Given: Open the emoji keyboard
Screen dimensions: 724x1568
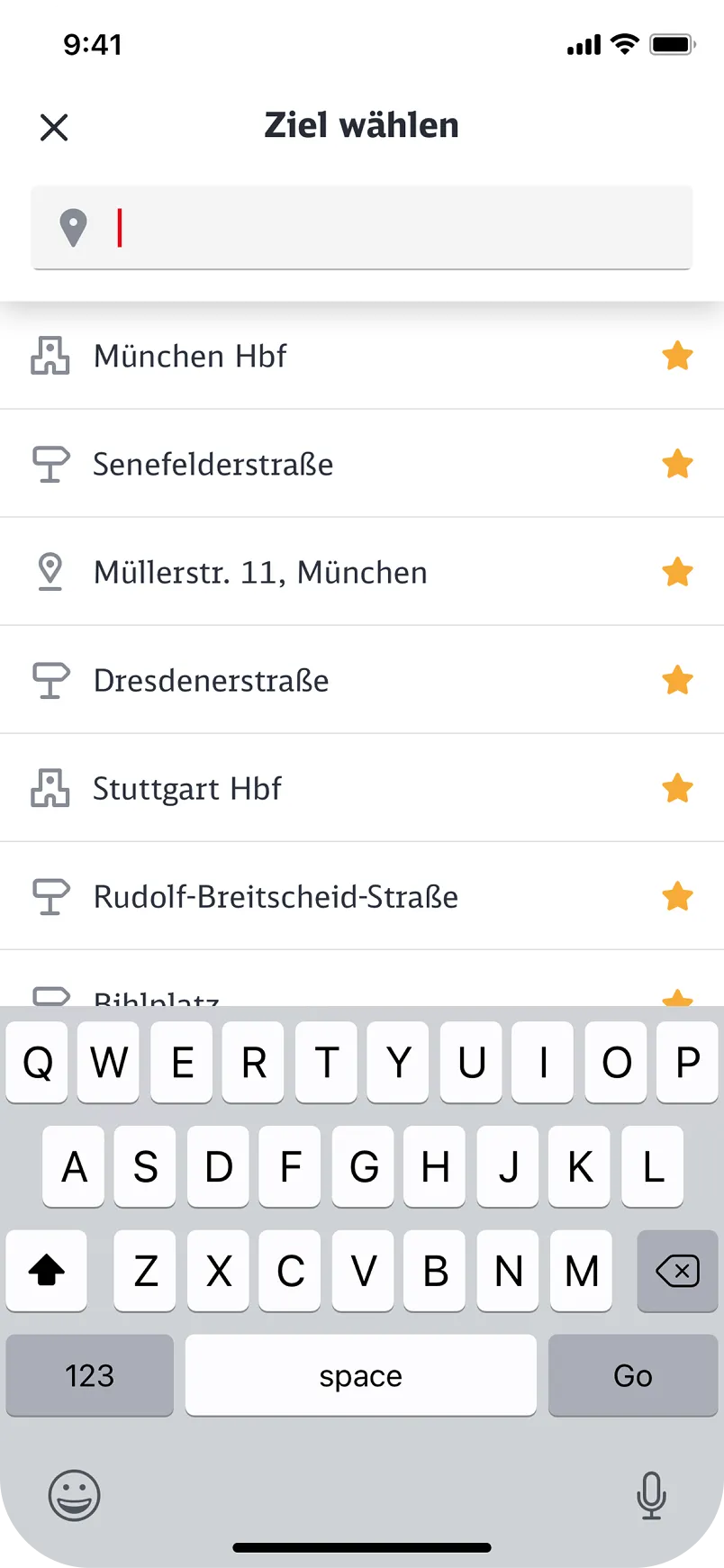Looking at the screenshot, I should 74,1496.
